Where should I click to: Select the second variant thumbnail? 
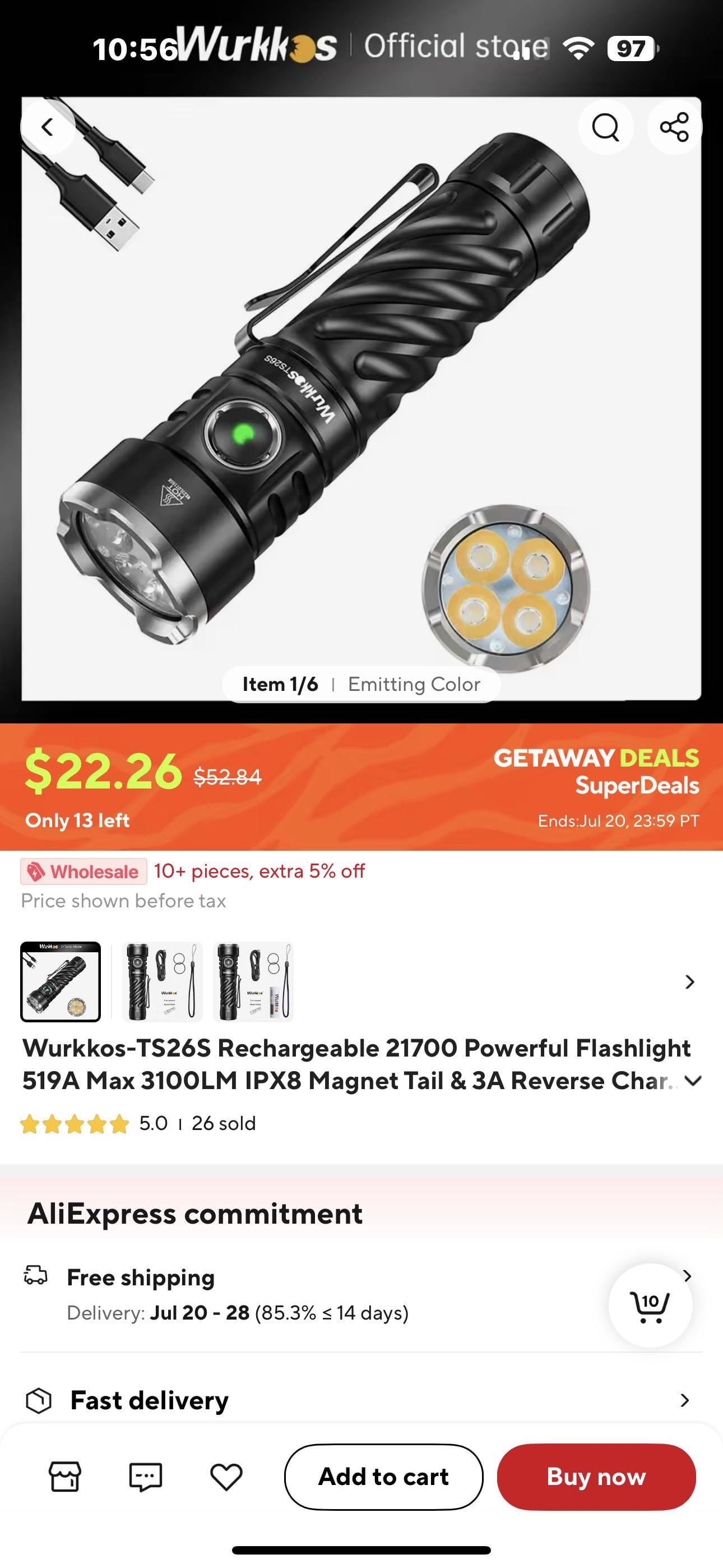point(162,981)
